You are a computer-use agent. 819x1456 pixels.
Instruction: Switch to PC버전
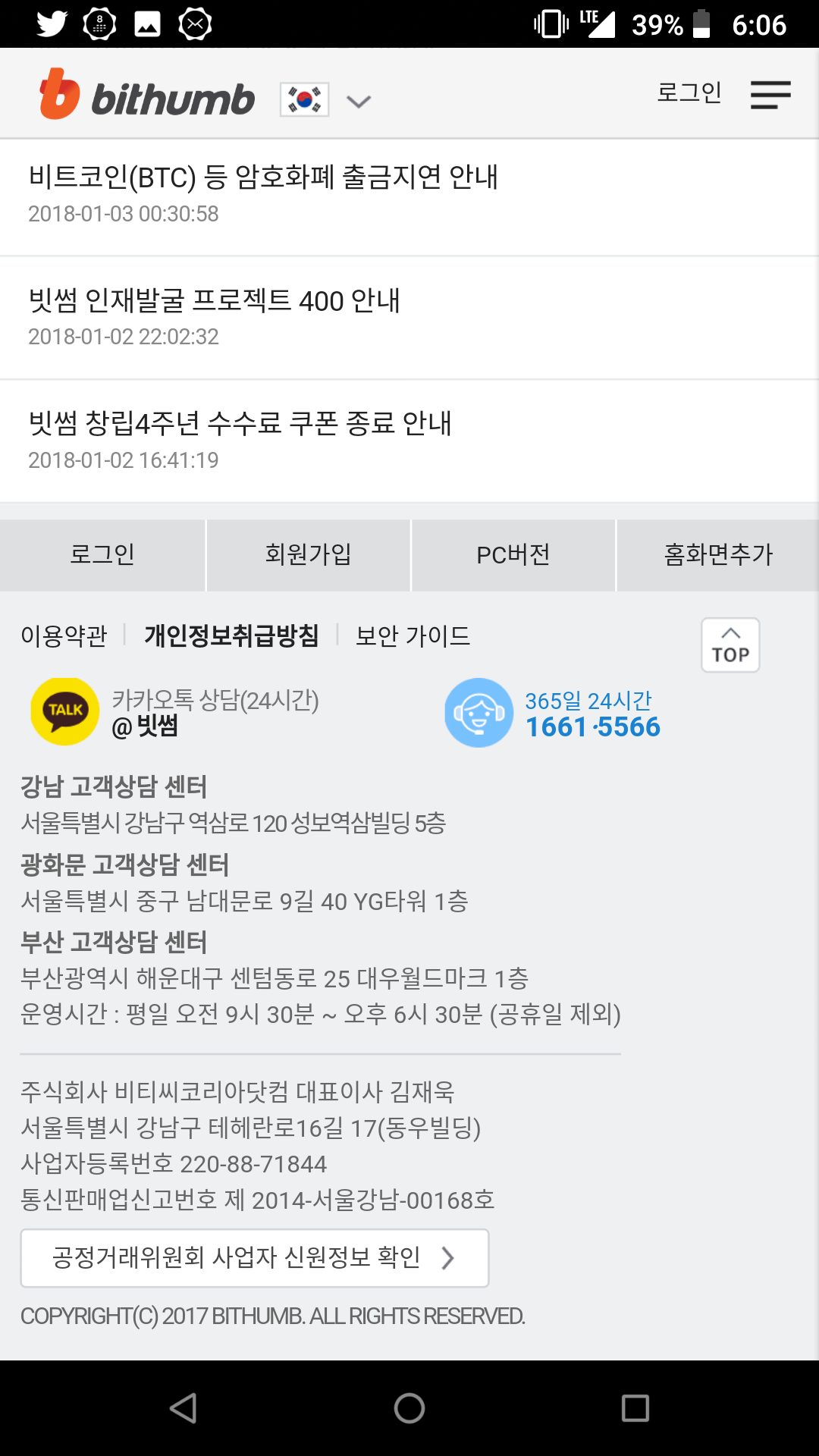click(513, 555)
